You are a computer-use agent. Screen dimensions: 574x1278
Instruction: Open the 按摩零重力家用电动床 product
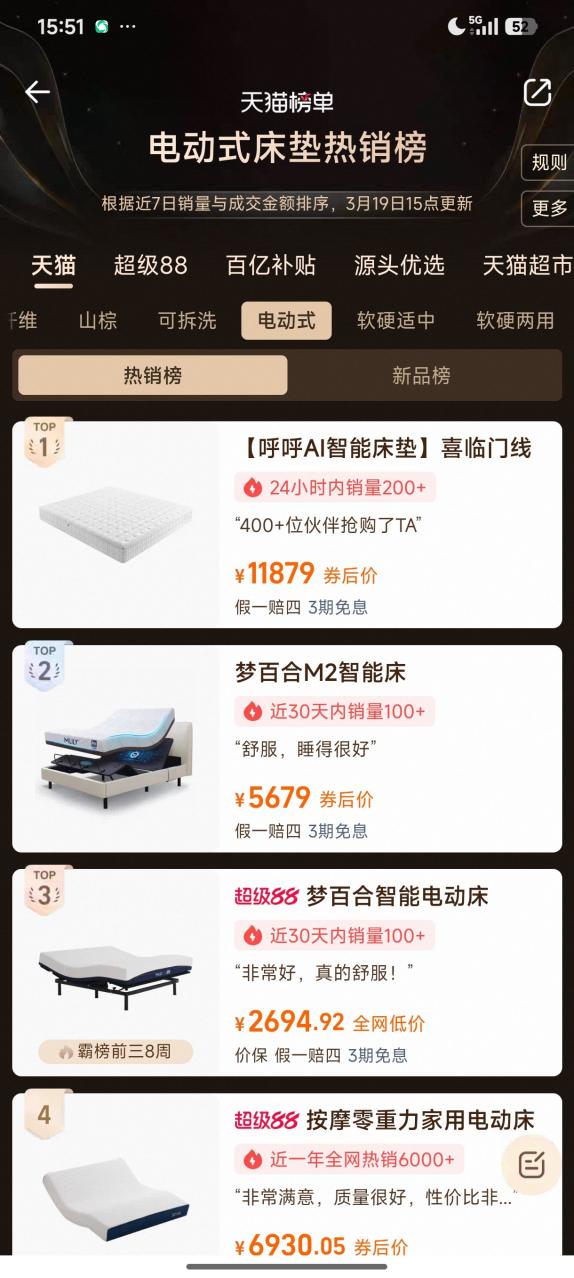click(x=287, y=1174)
